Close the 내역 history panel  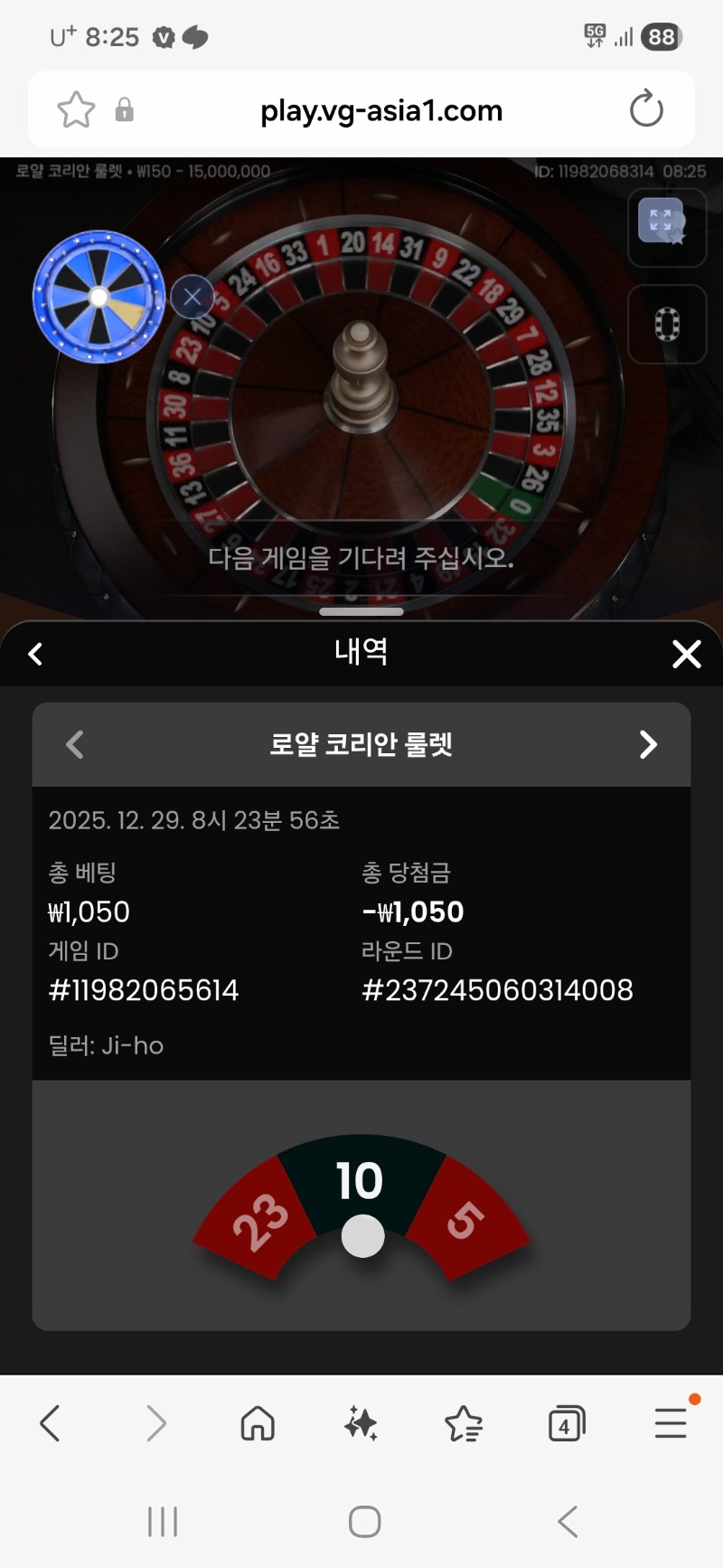tap(687, 654)
